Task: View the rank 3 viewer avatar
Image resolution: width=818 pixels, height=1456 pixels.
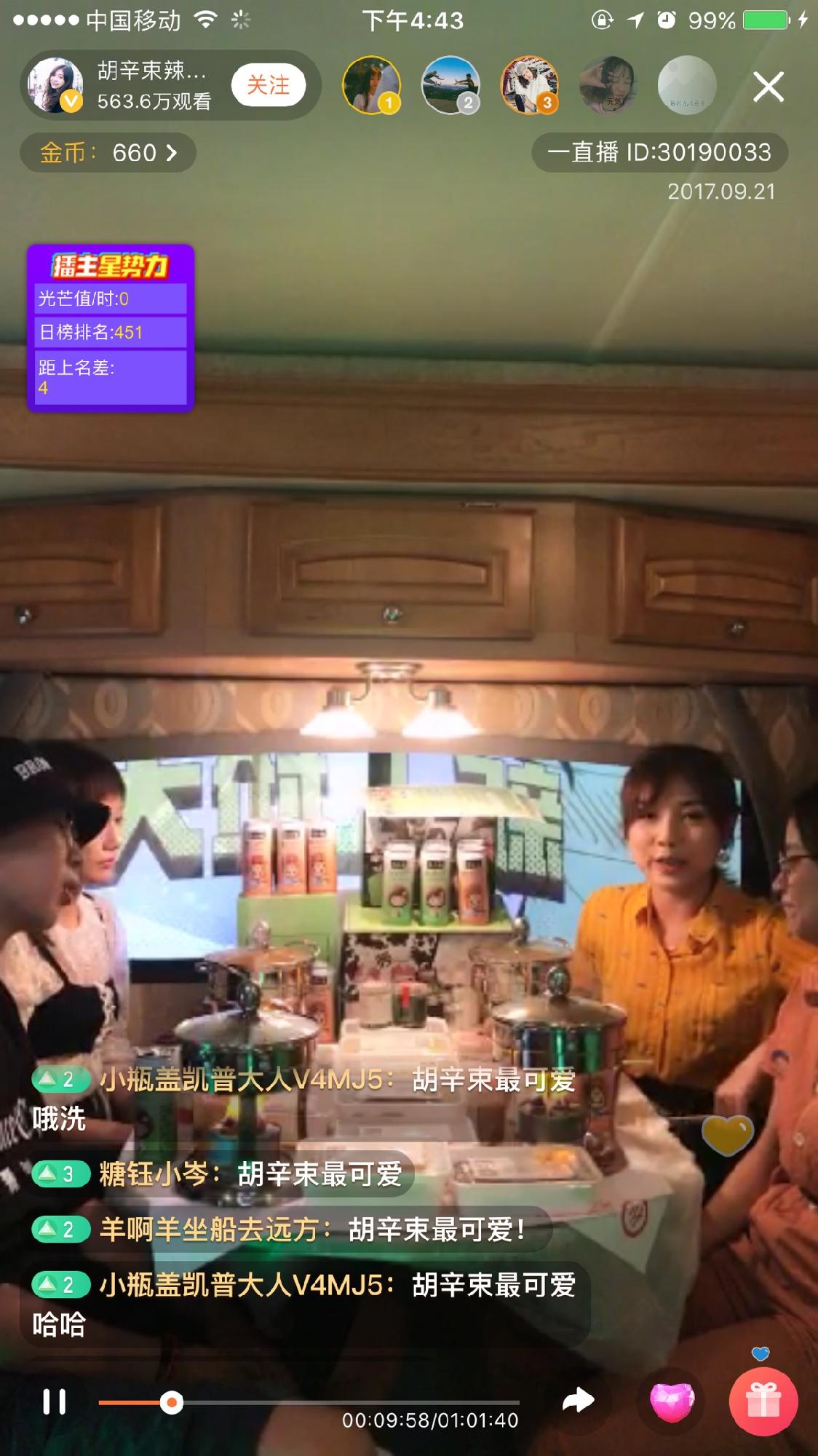Action: coord(530,86)
